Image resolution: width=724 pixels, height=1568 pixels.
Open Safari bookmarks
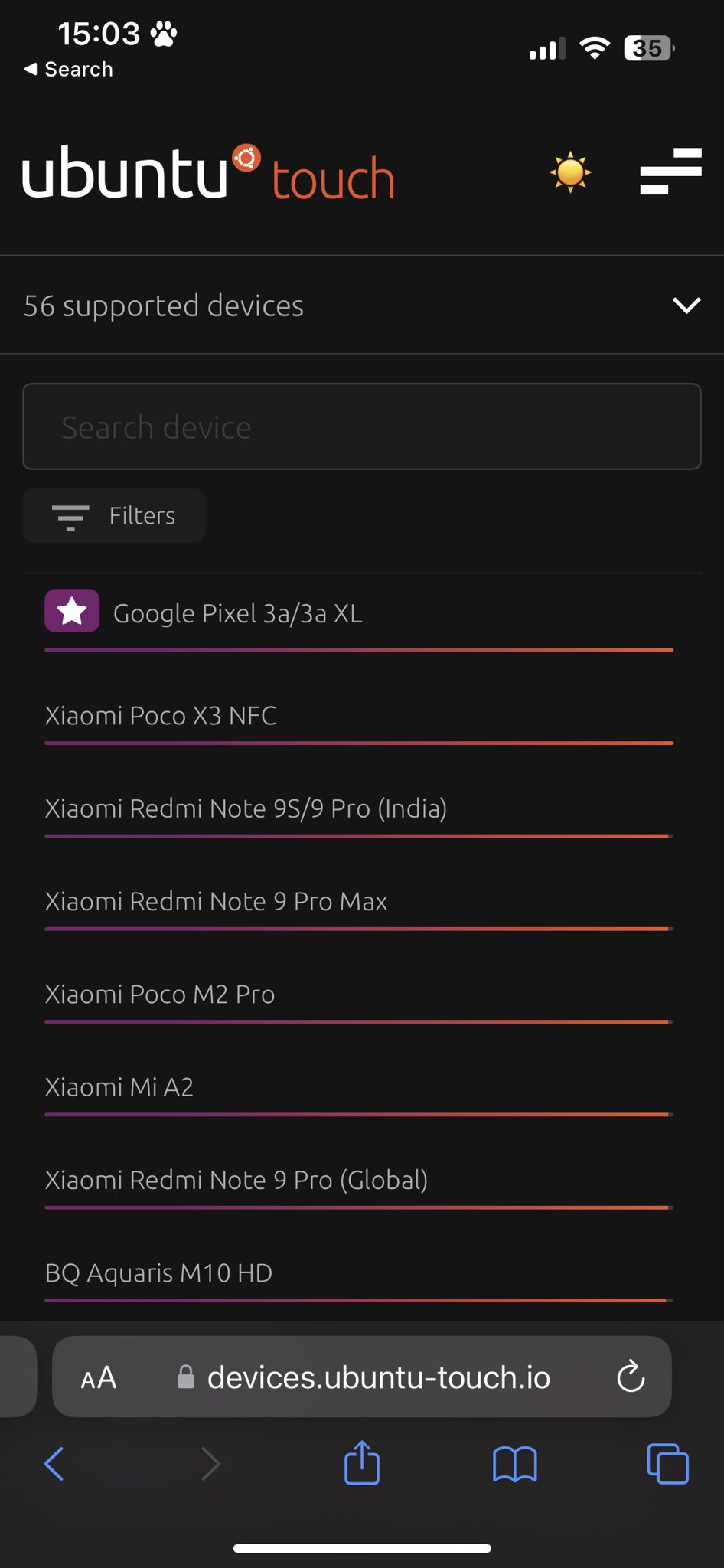pos(515,1464)
